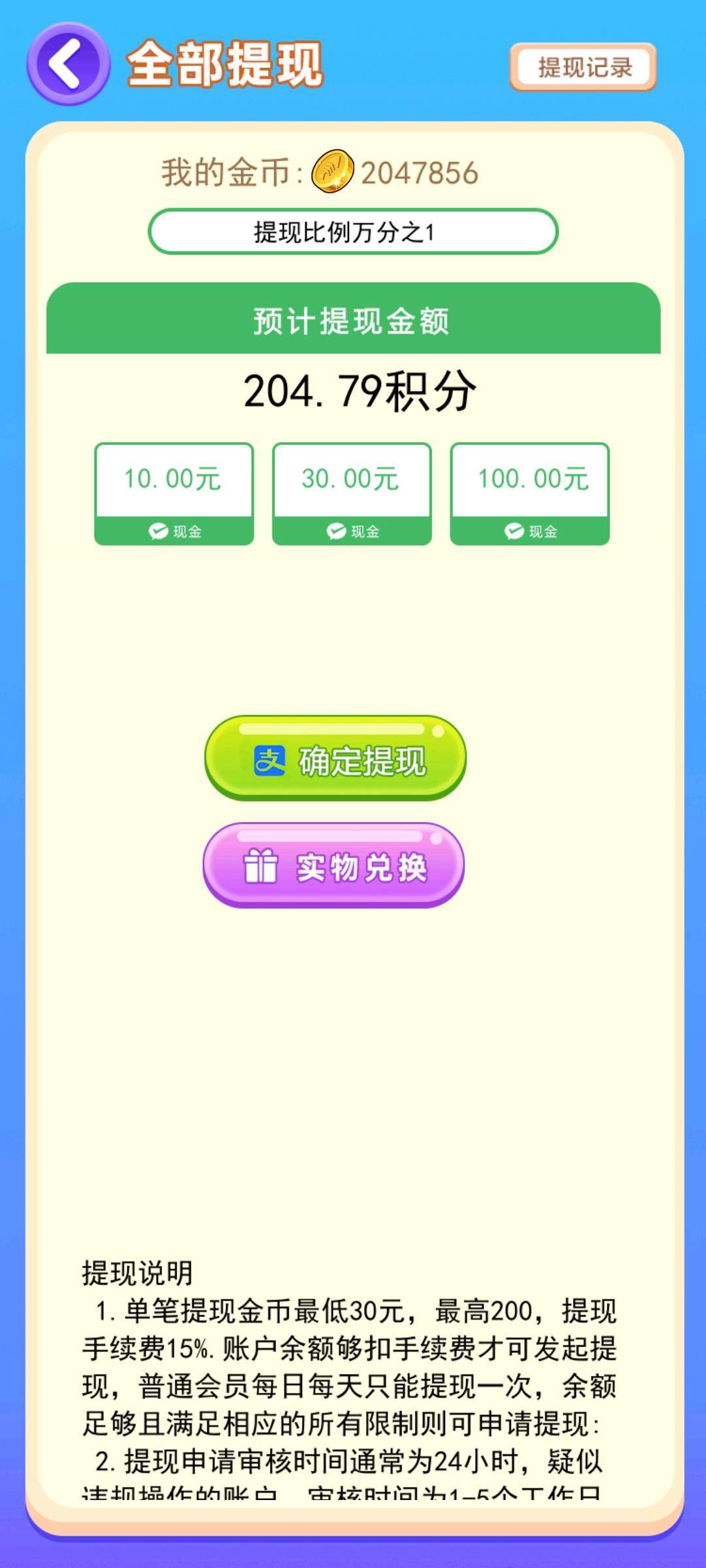Go back using the purple arrow
The height and width of the screenshot is (1568, 706).
(68, 64)
